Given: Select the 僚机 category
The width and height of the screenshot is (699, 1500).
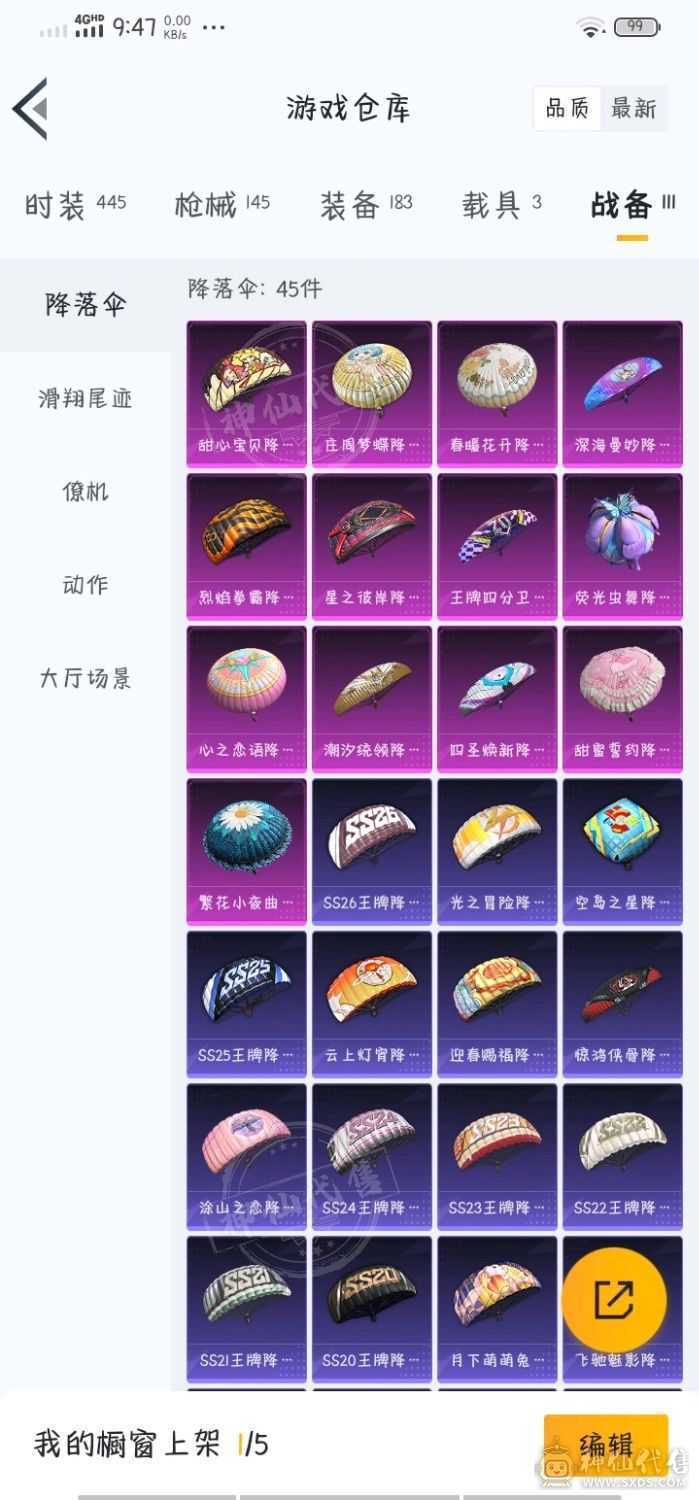Looking at the screenshot, I should click(x=86, y=492).
